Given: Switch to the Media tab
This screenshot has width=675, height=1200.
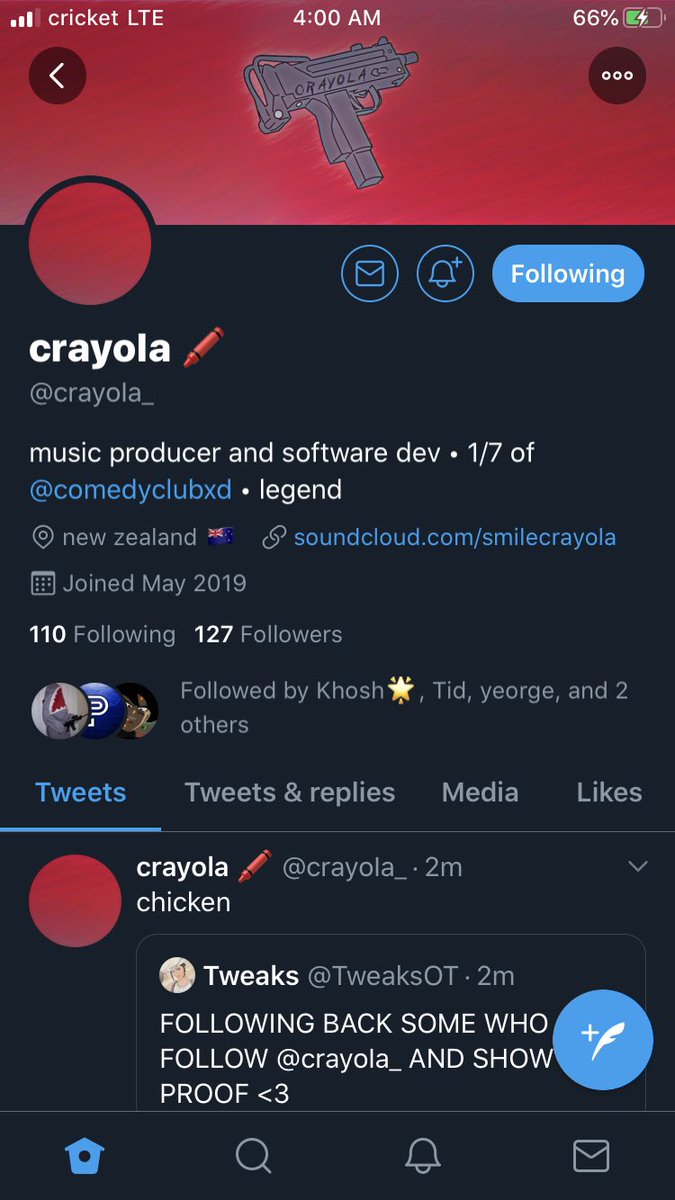Looking at the screenshot, I should (x=480, y=793).
